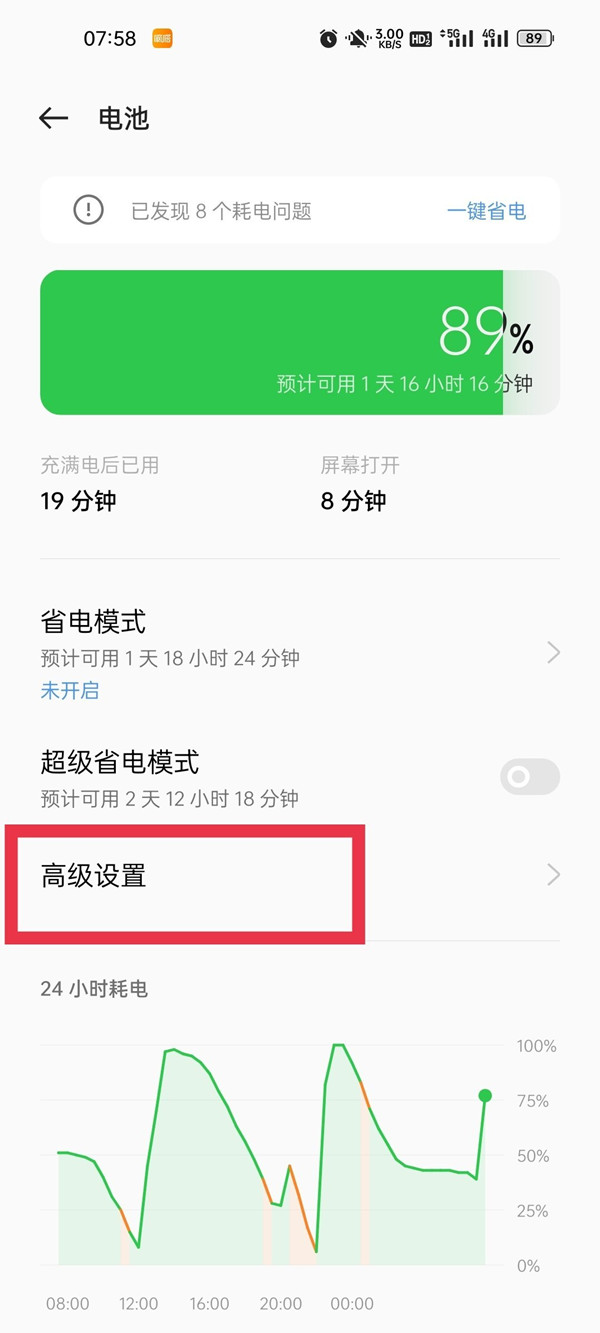Tap the 一键省电 link

[x=486, y=211]
